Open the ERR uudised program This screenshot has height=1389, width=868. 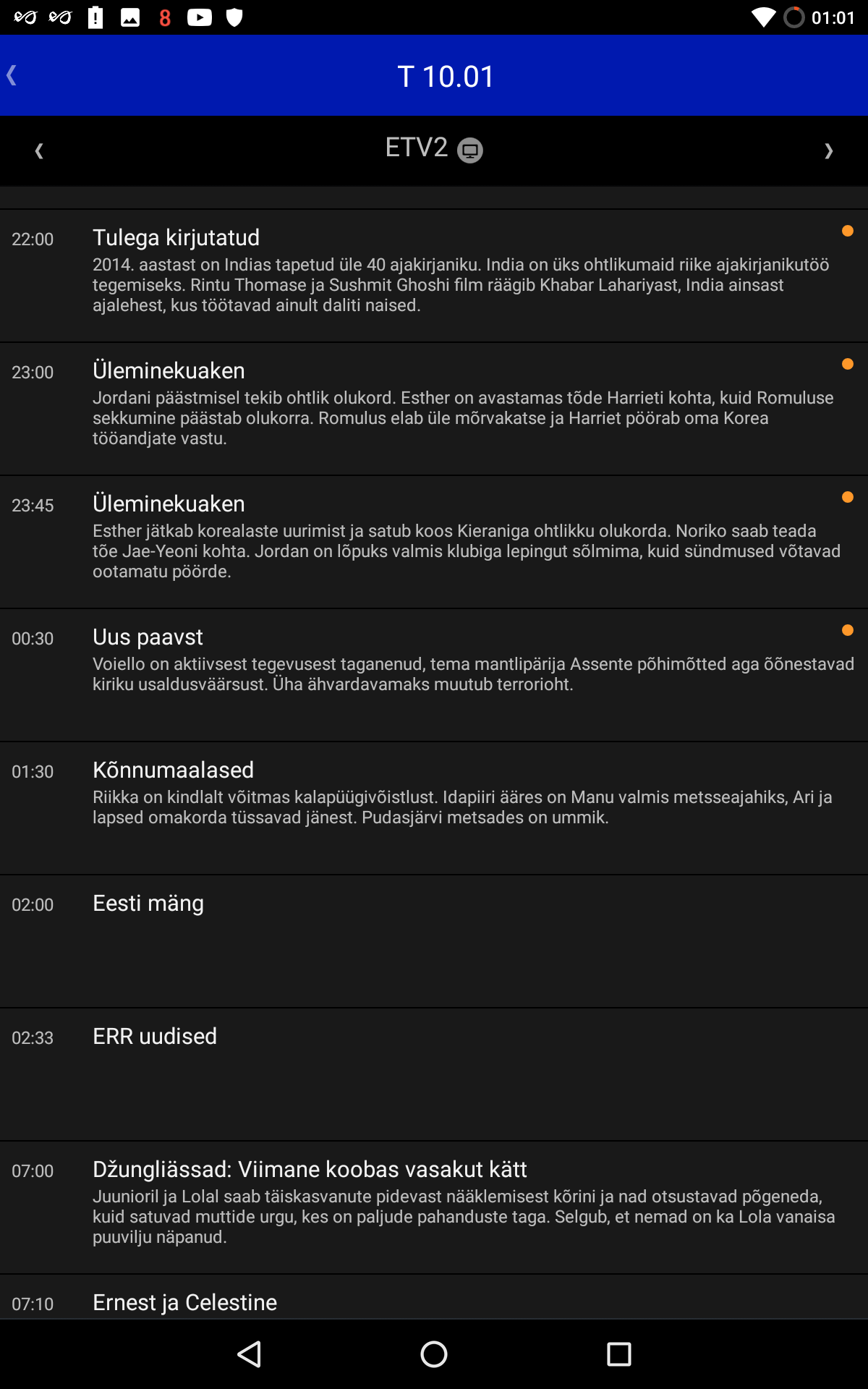pos(434,1074)
